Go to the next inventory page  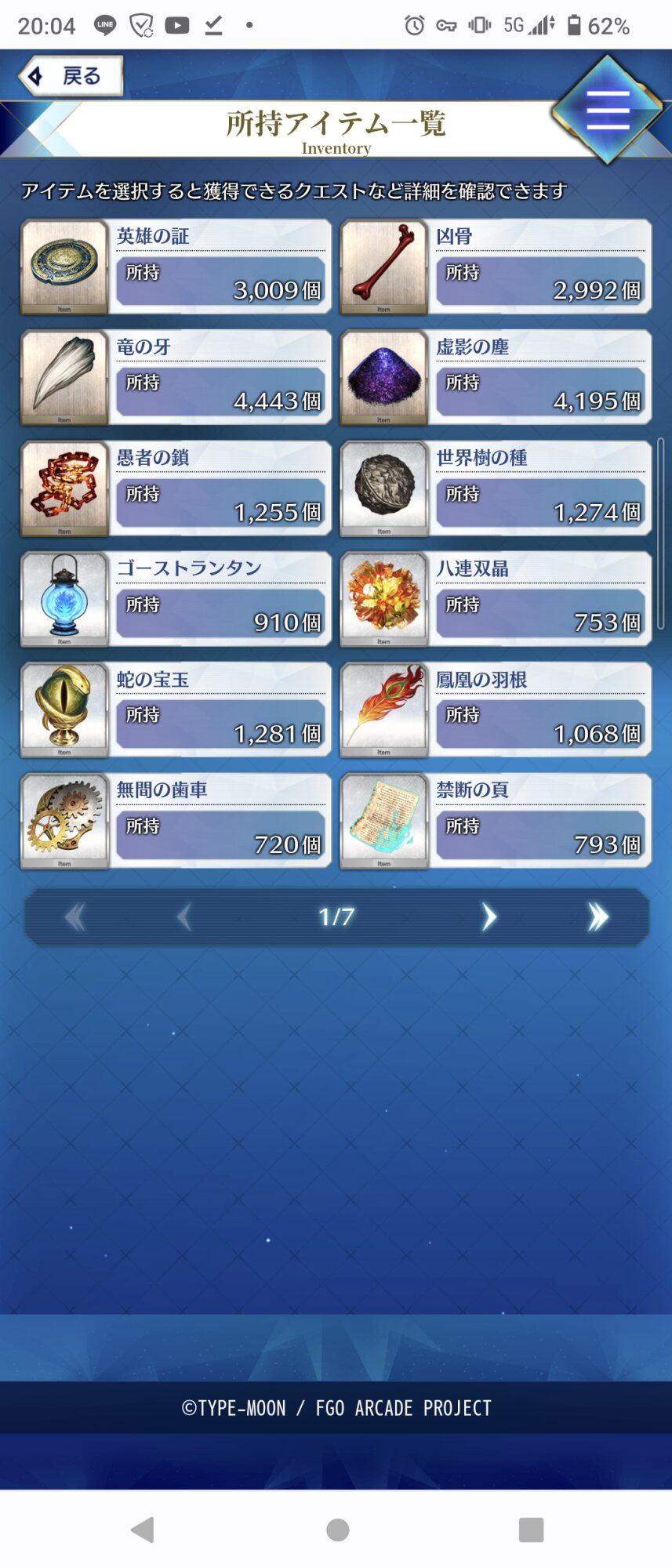489,916
